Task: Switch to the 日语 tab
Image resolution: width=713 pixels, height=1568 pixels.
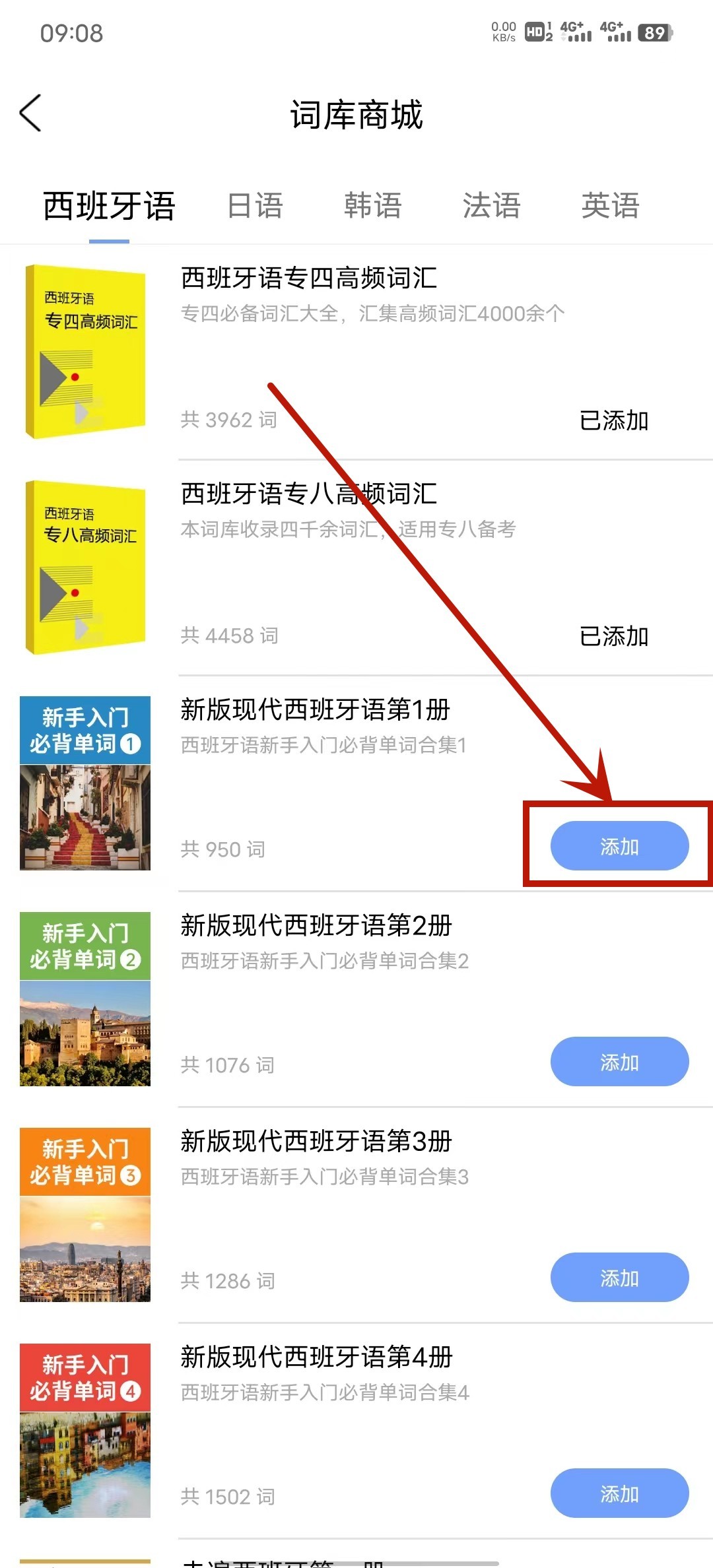Action: coord(255,205)
